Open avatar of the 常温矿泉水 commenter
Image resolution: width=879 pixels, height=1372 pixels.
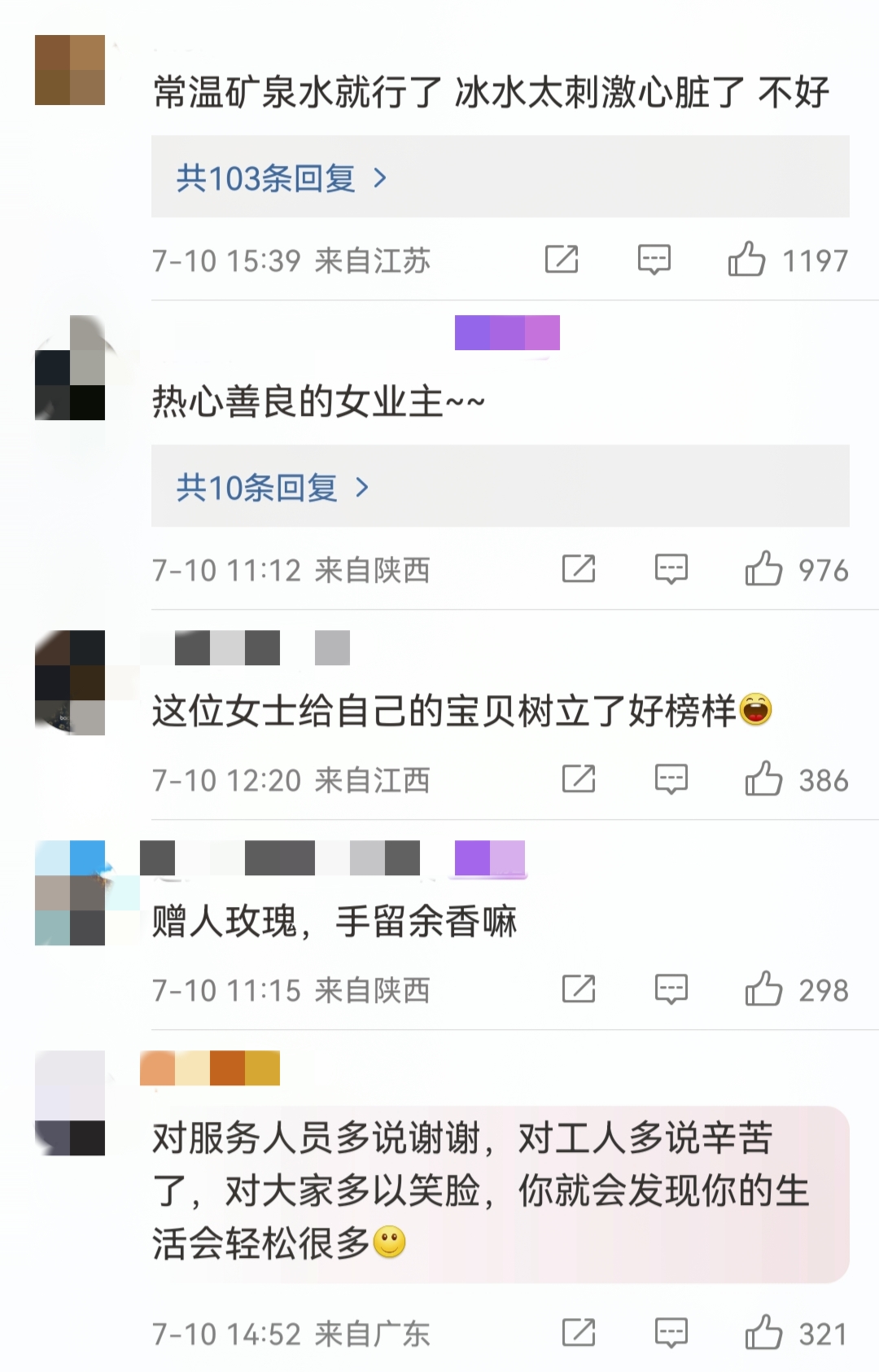tap(70, 70)
